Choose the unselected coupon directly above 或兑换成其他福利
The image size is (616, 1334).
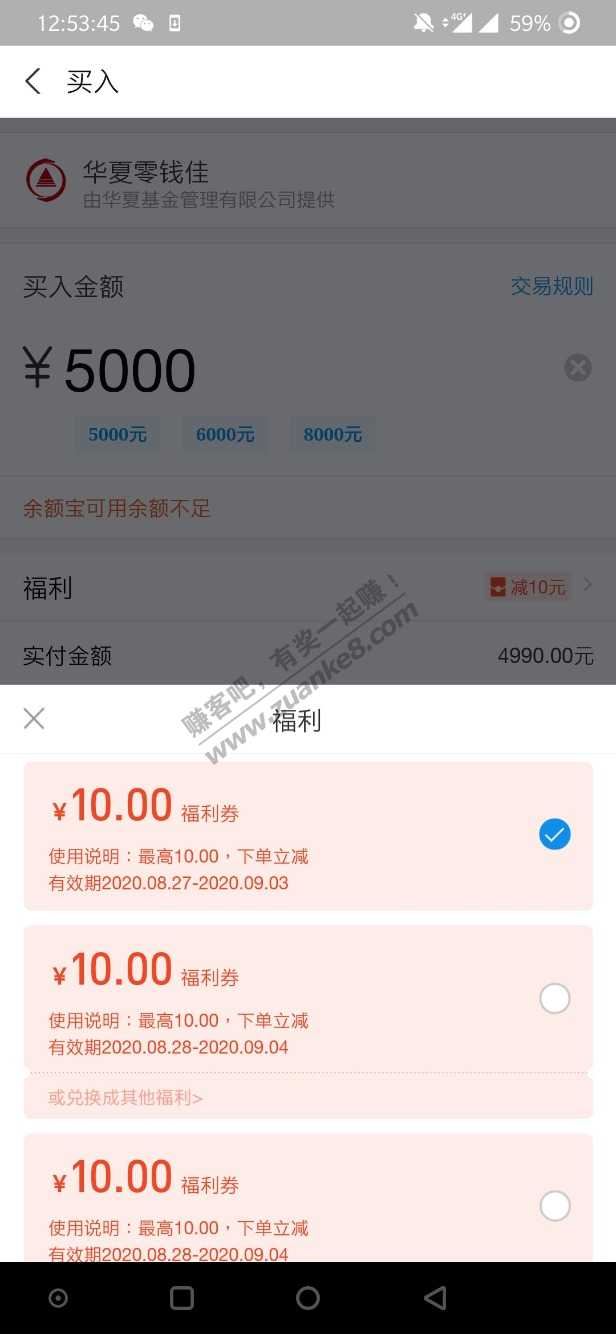coord(554,998)
